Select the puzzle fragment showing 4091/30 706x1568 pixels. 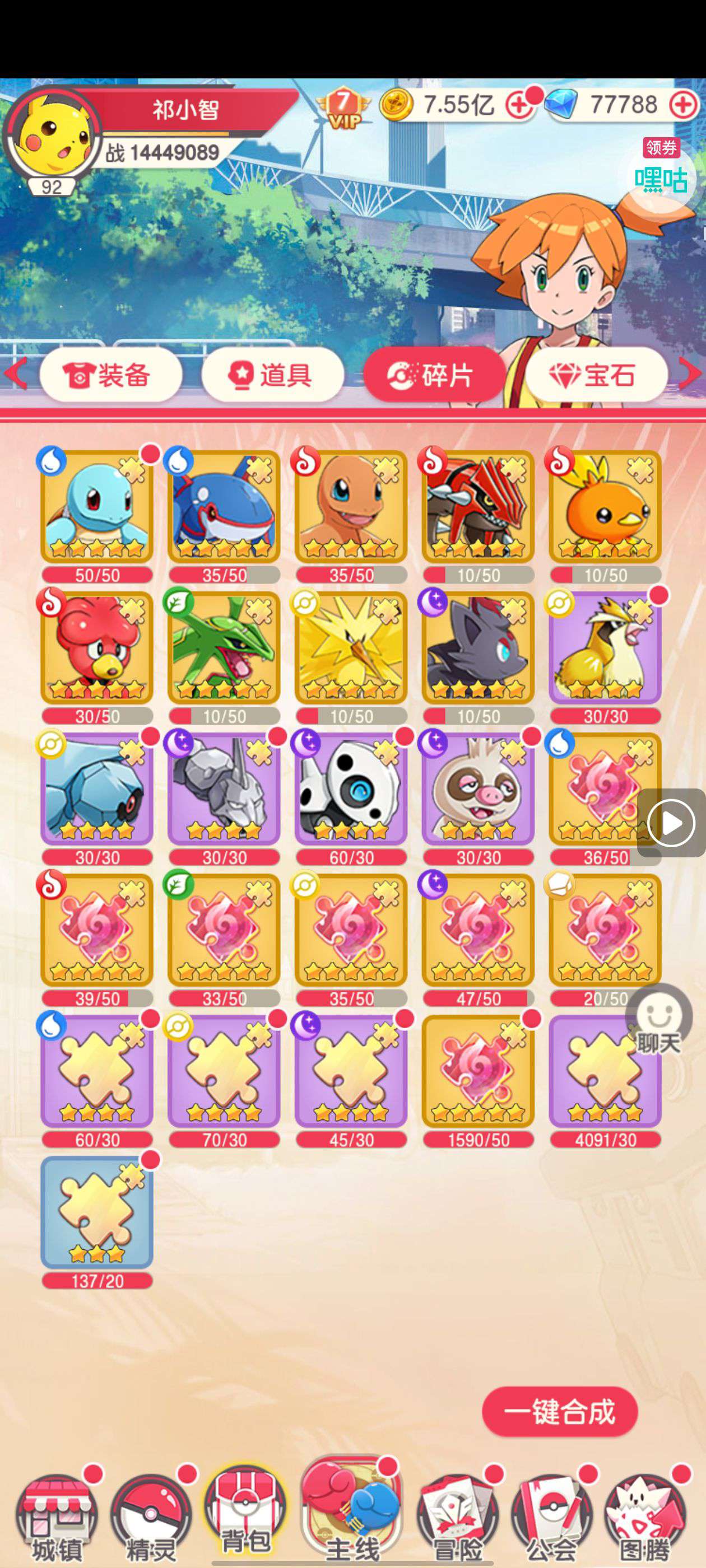tap(605, 1071)
